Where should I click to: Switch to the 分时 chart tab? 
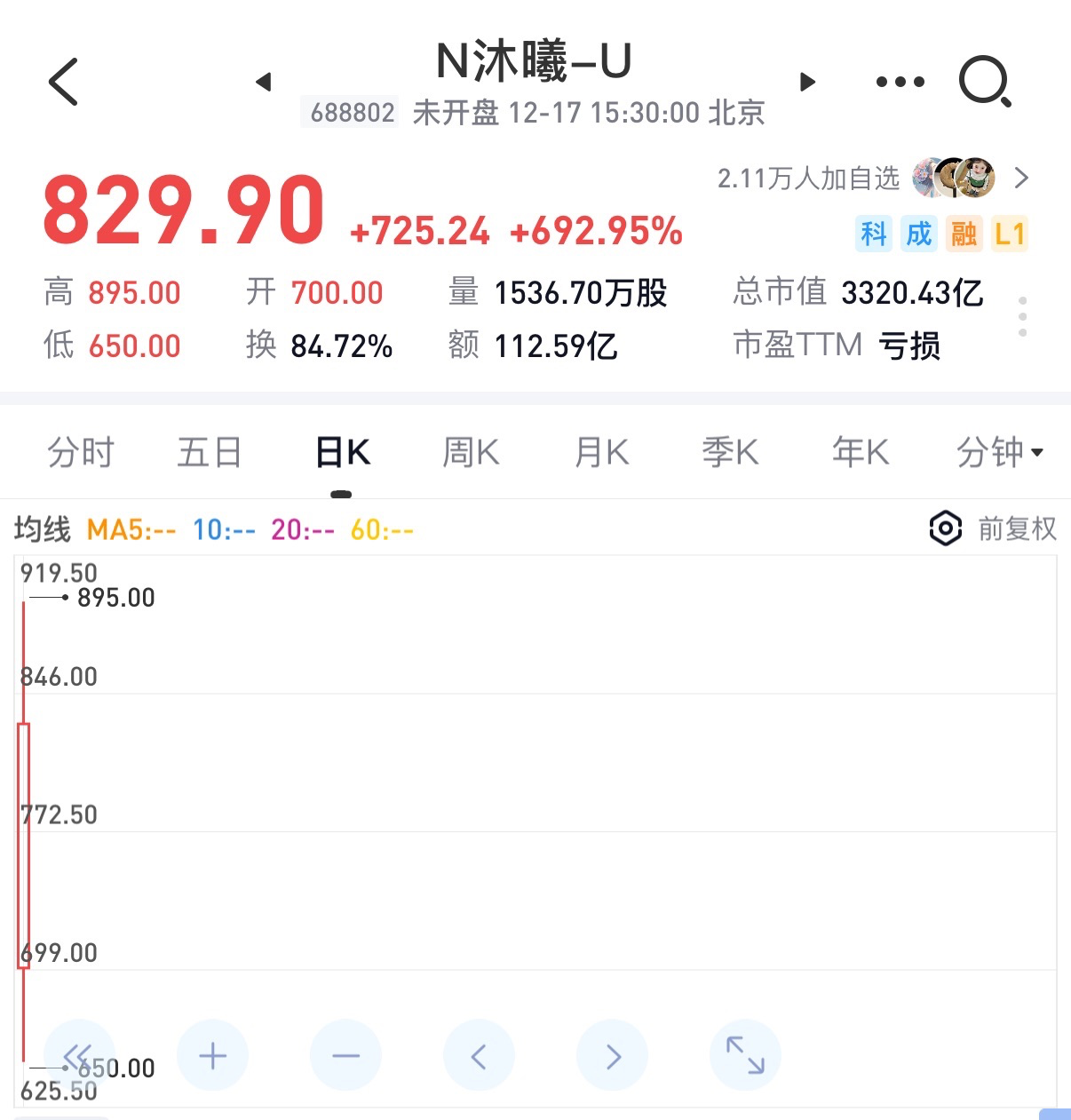(81, 453)
